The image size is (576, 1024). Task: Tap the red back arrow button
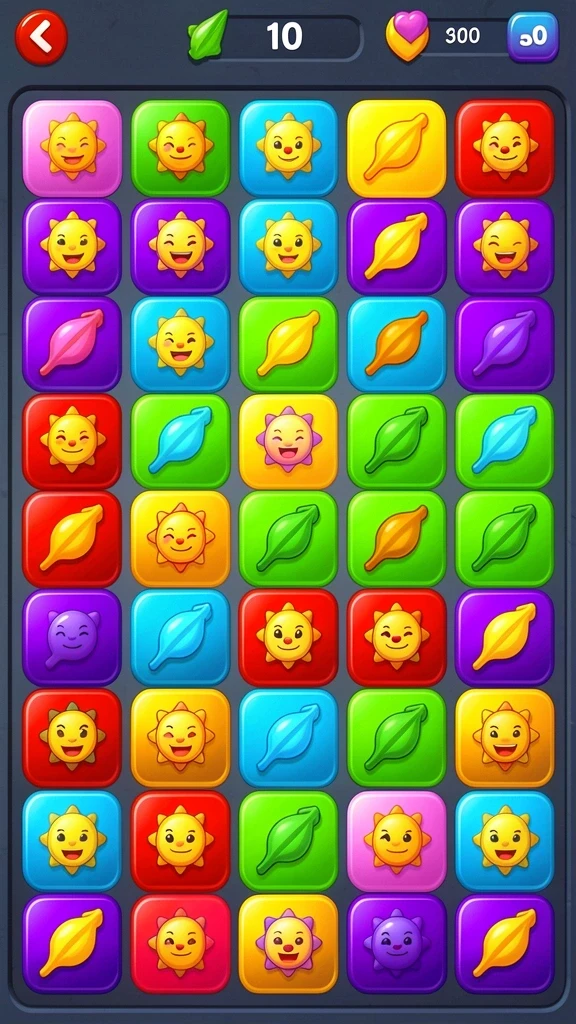41,38
